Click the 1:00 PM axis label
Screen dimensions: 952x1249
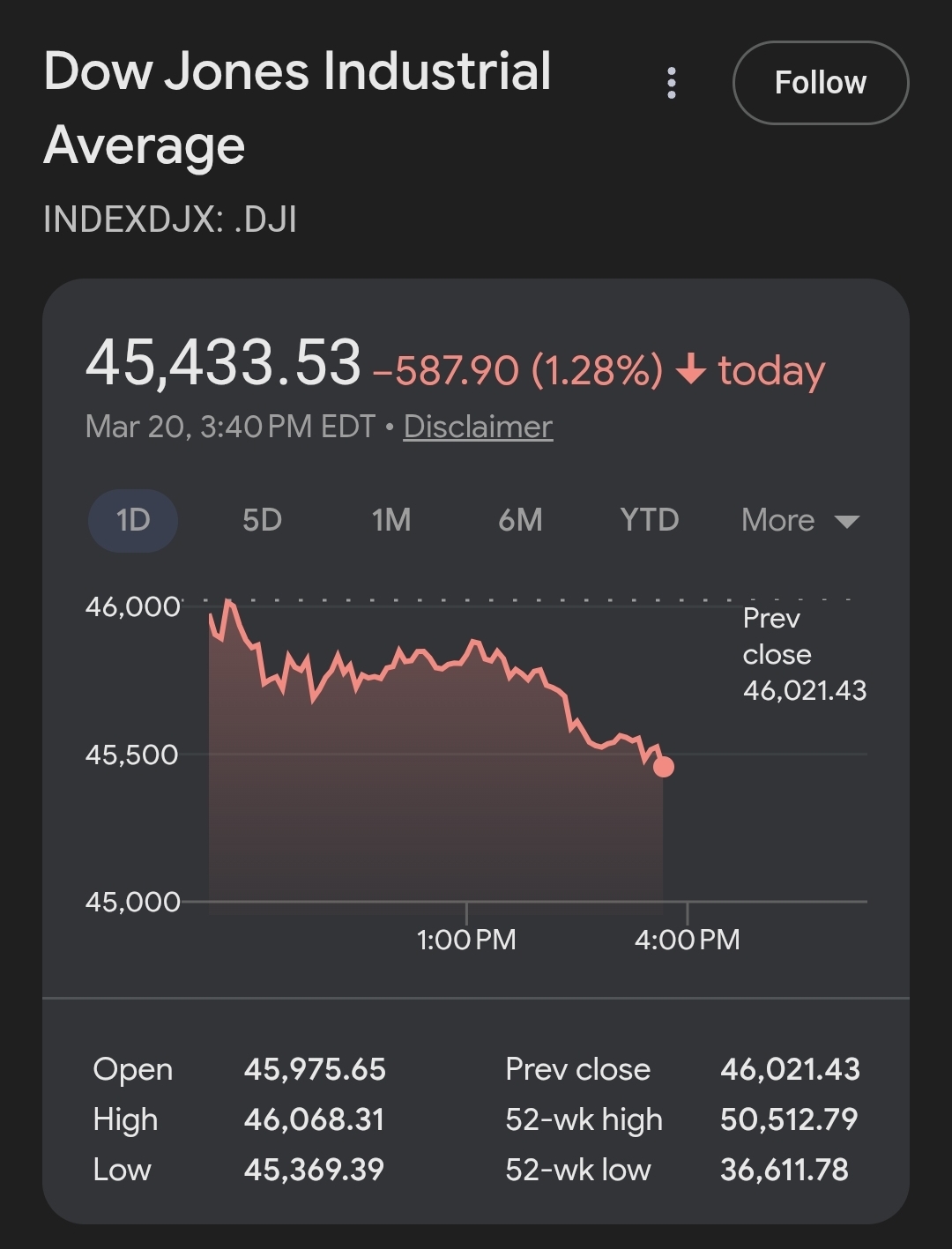click(468, 939)
